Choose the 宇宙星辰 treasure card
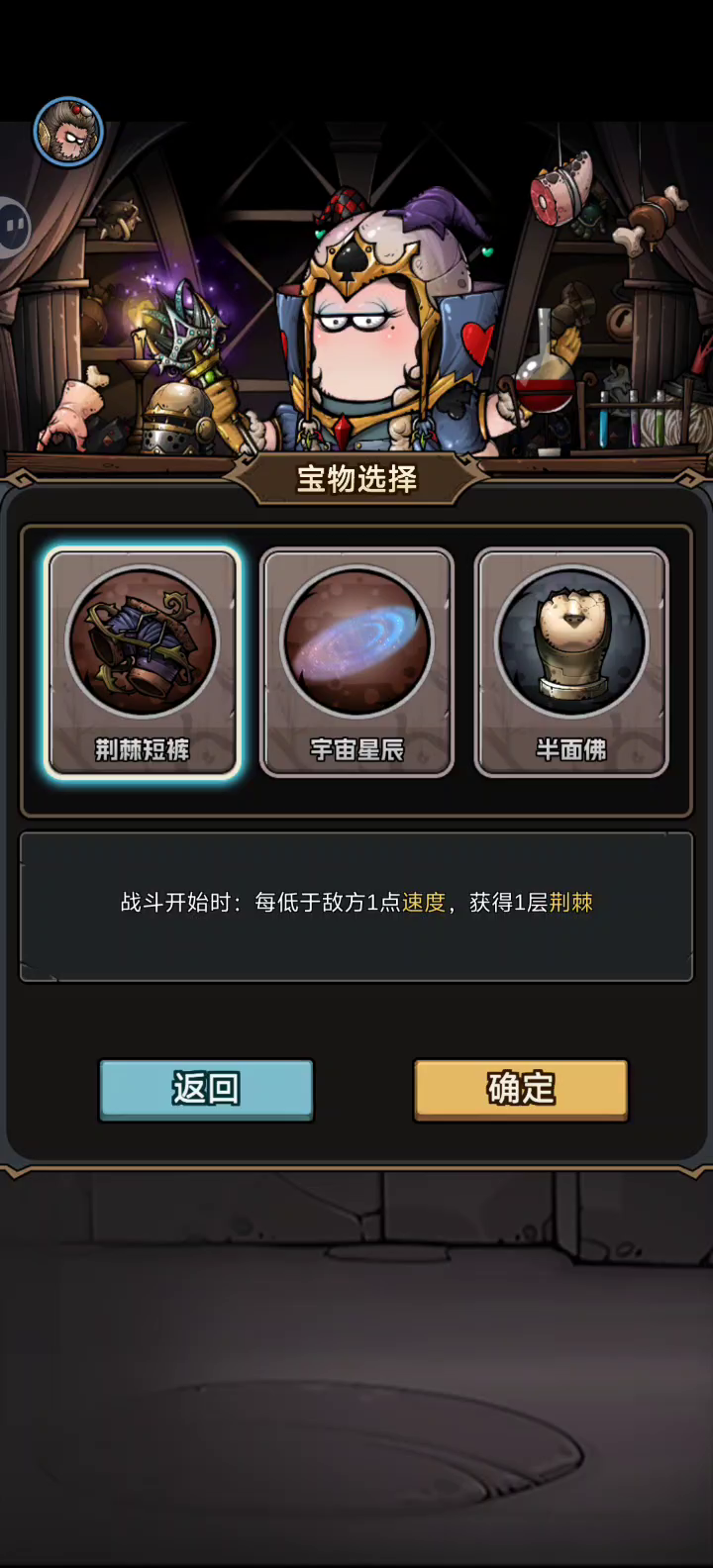 (x=356, y=661)
